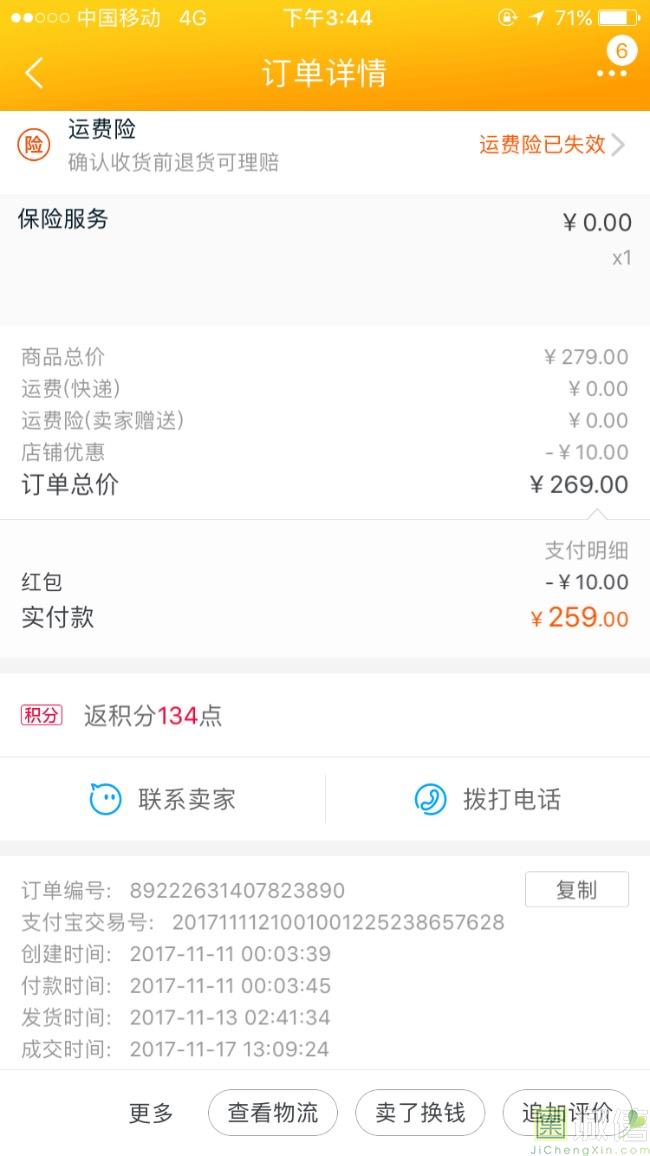The height and width of the screenshot is (1156, 650).
Task: Copy the order number with 复制
Action: (576, 890)
